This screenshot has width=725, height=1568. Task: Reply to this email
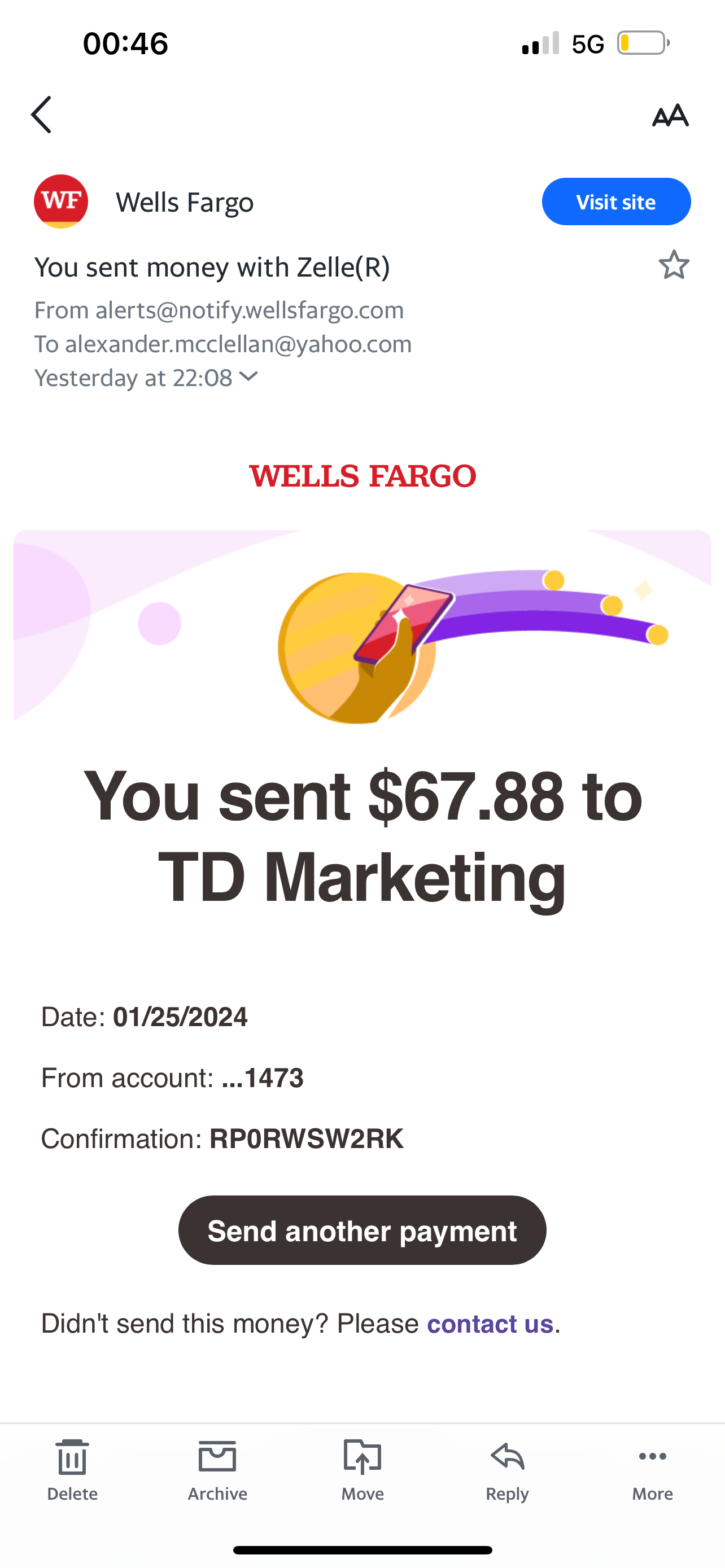[x=507, y=1469]
